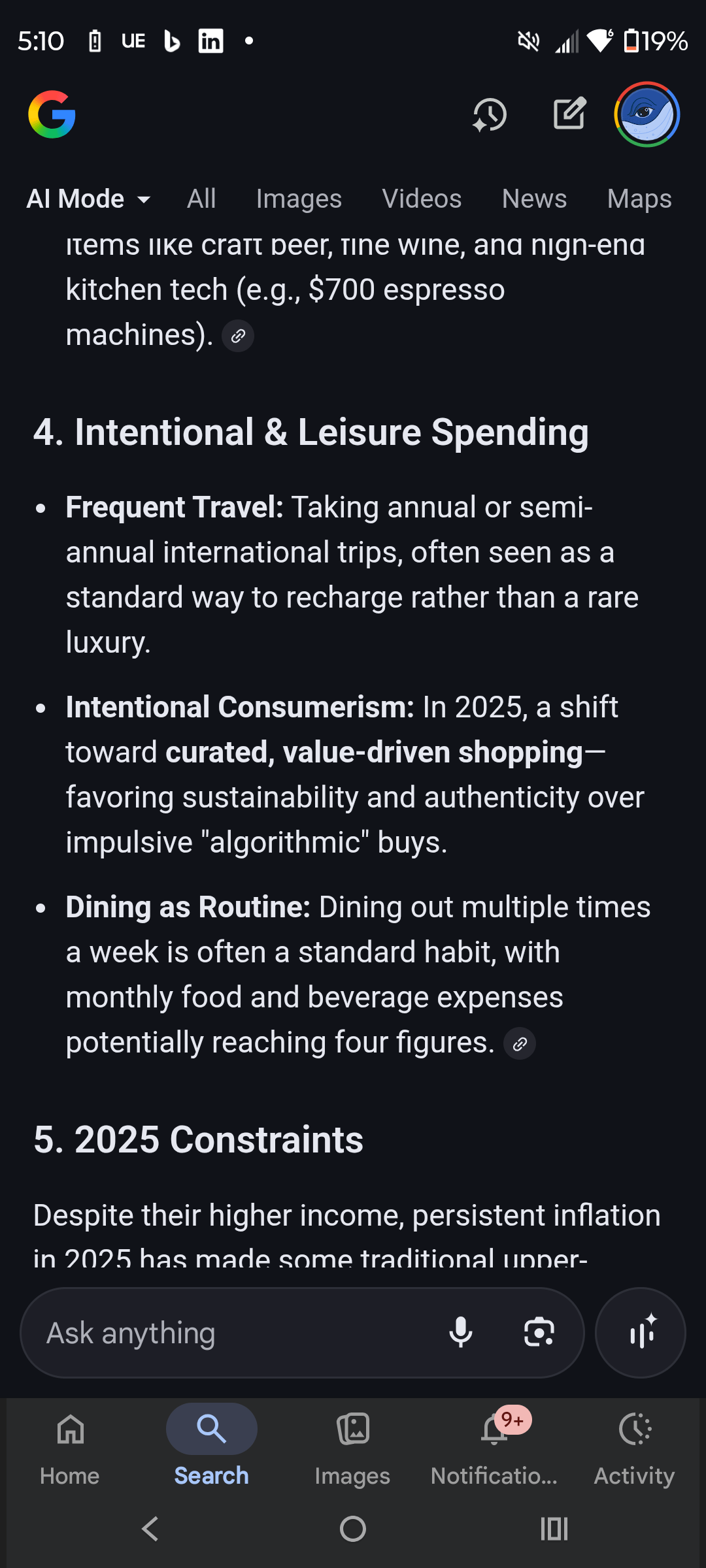Viewport: 706px width, 1568px height.
Task: Switch to the News tab
Action: [534, 199]
